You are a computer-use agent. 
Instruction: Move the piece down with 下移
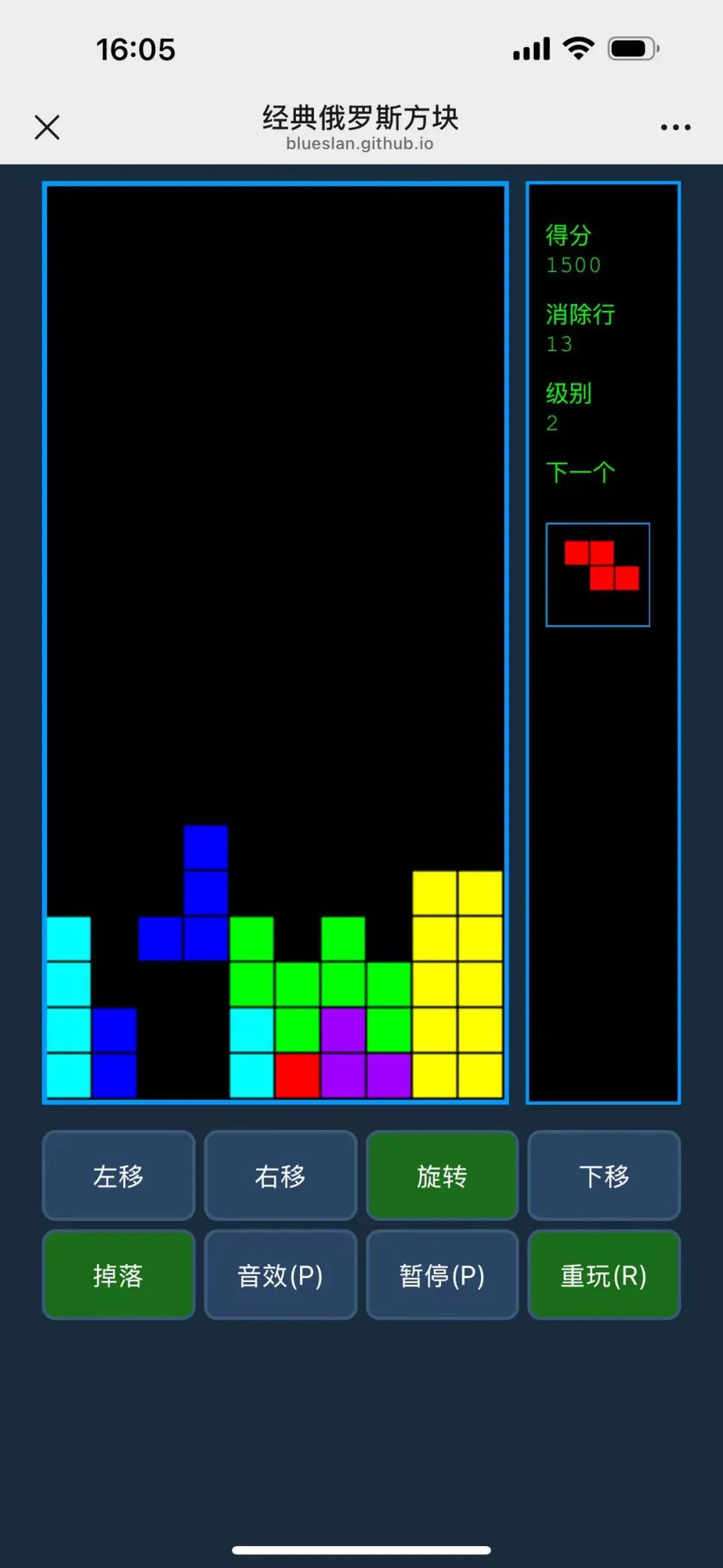click(x=604, y=1175)
